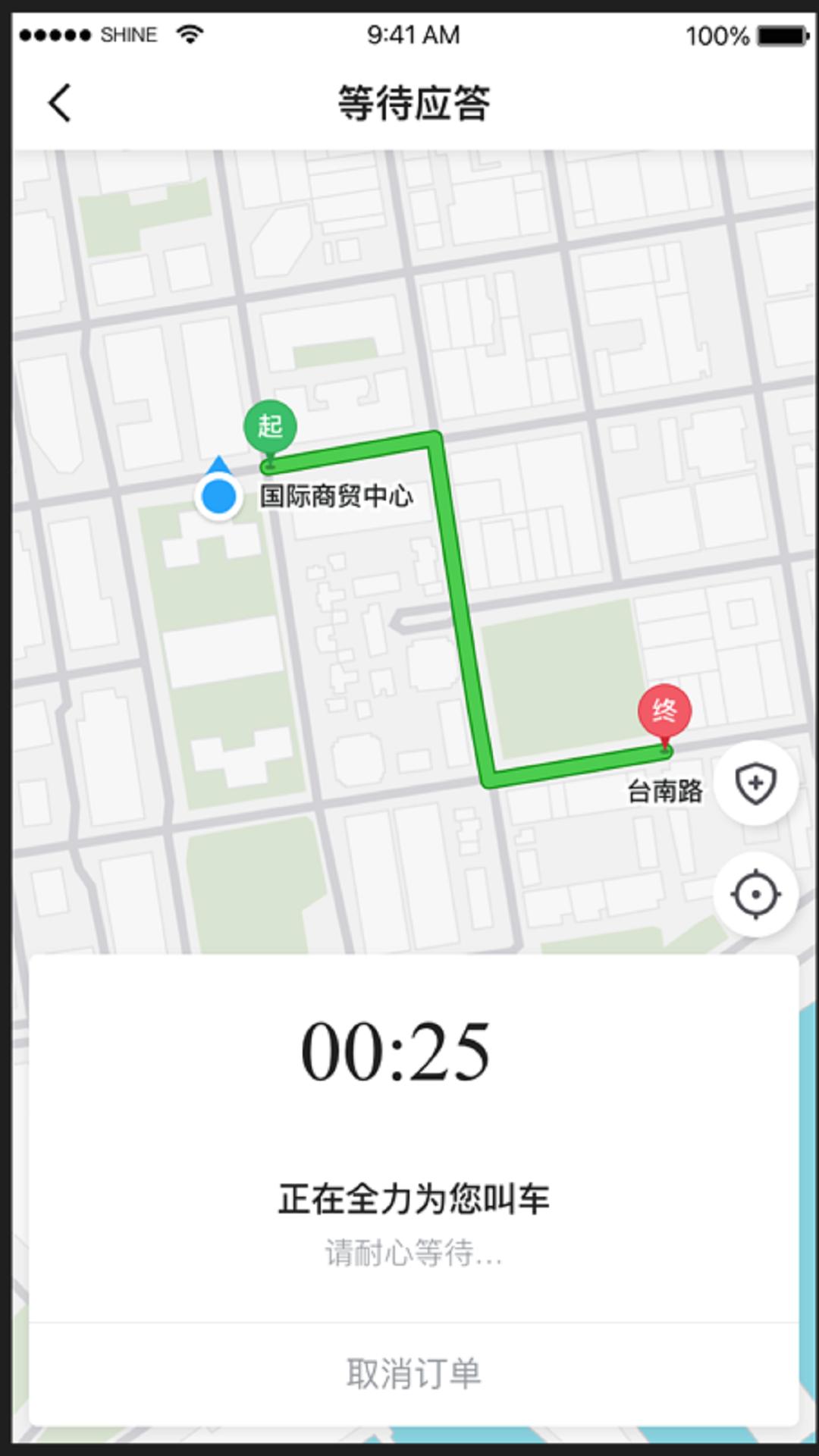Tap the 9:41 AM clock in status bar
Screen dimensions: 819x1456
pos(413,33)
